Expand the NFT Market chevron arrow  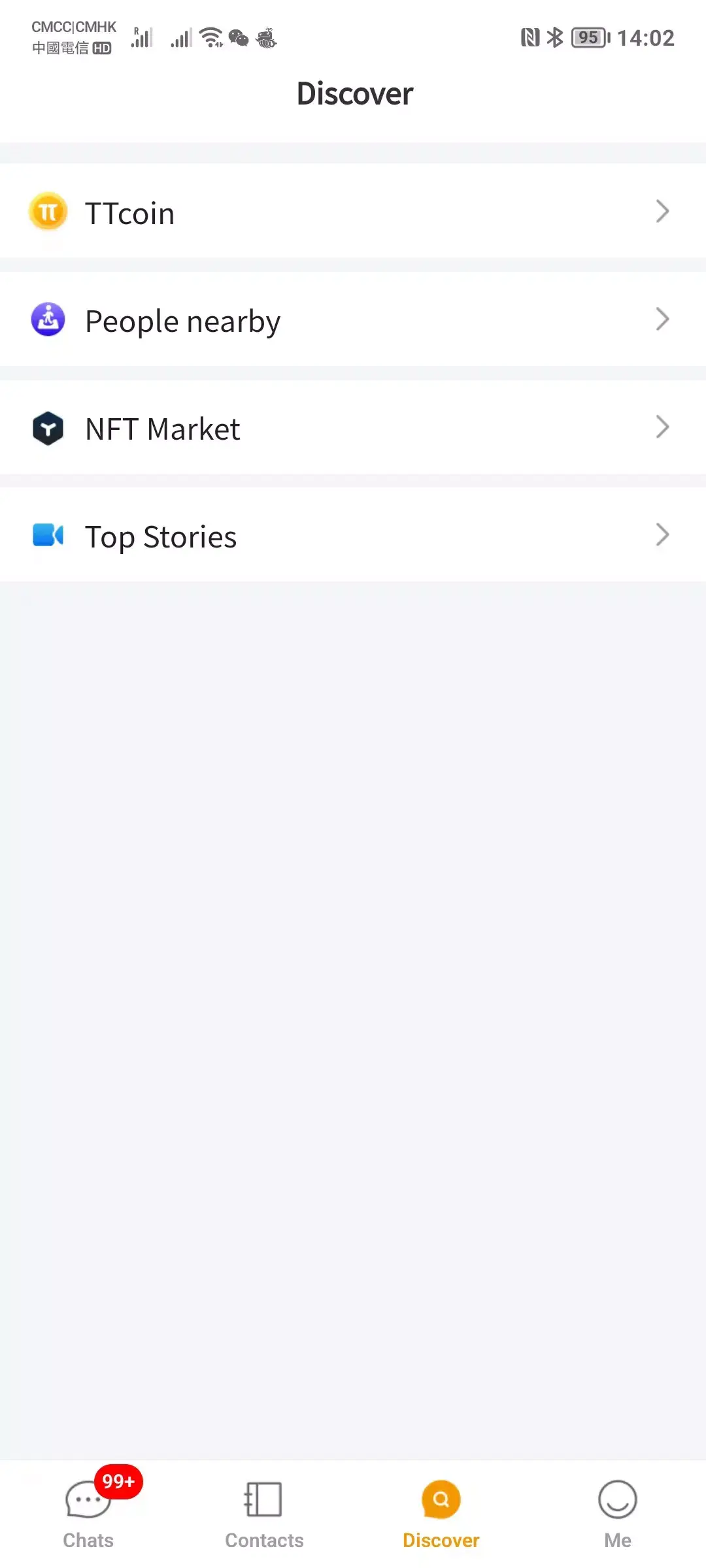pos(662,428)
